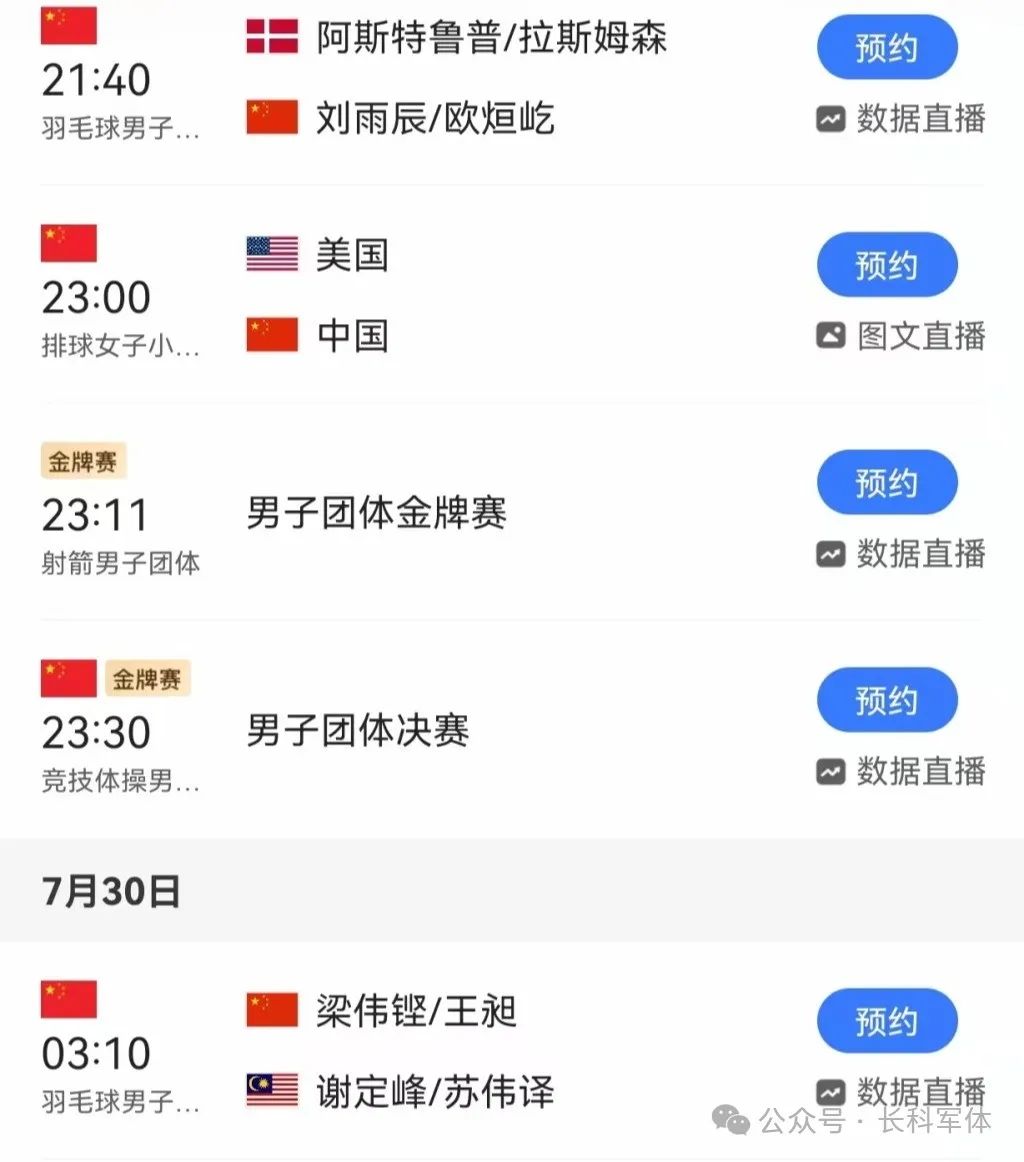
Task: Tap 预约 for the 美国 vs 中国 volleyball match
Action: click(886, 265)
